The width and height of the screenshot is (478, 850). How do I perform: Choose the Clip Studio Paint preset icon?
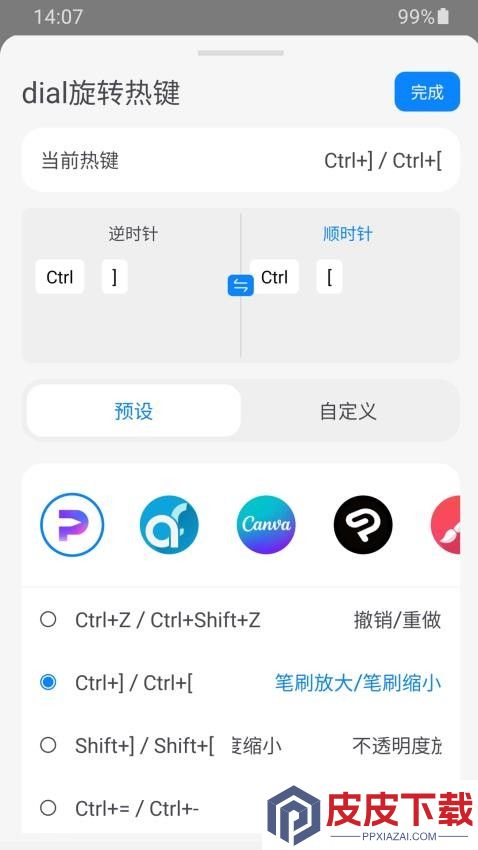point(363,525)
